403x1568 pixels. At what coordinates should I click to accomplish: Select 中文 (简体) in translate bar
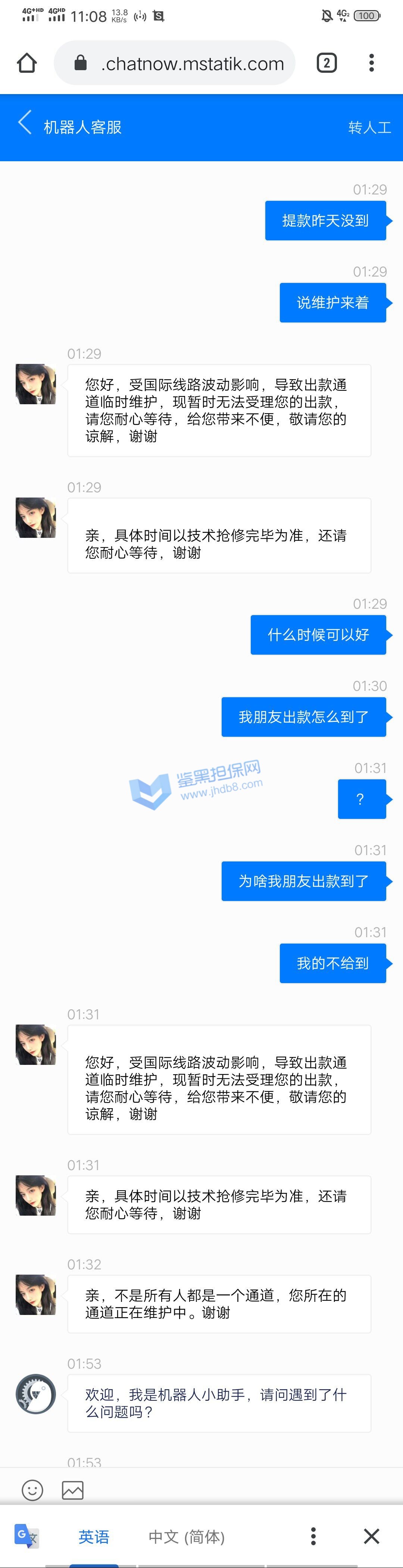(x=186, y=1537)
